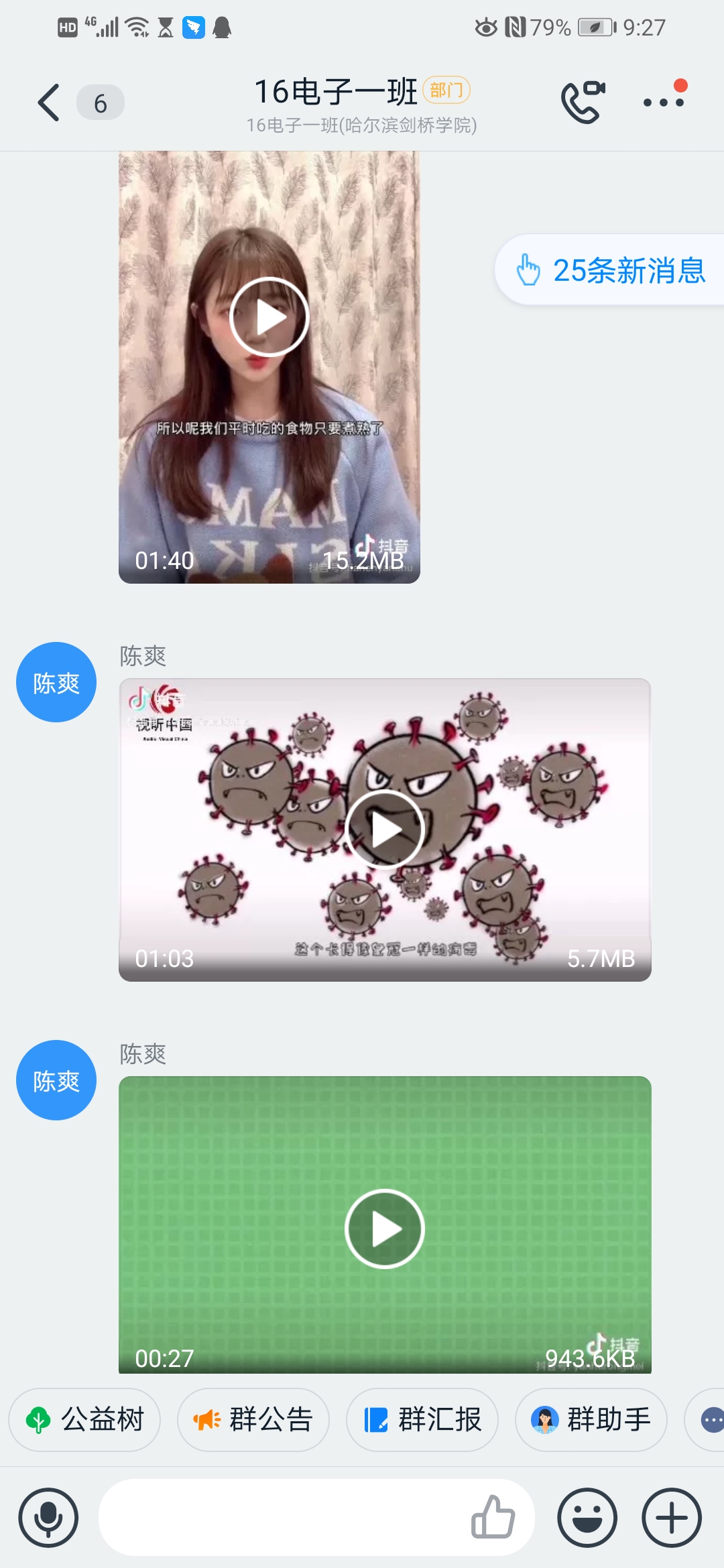Open the 群汇报 group report chip
The height and width of the screenshot is (1568, 724).
(422, 1419)
